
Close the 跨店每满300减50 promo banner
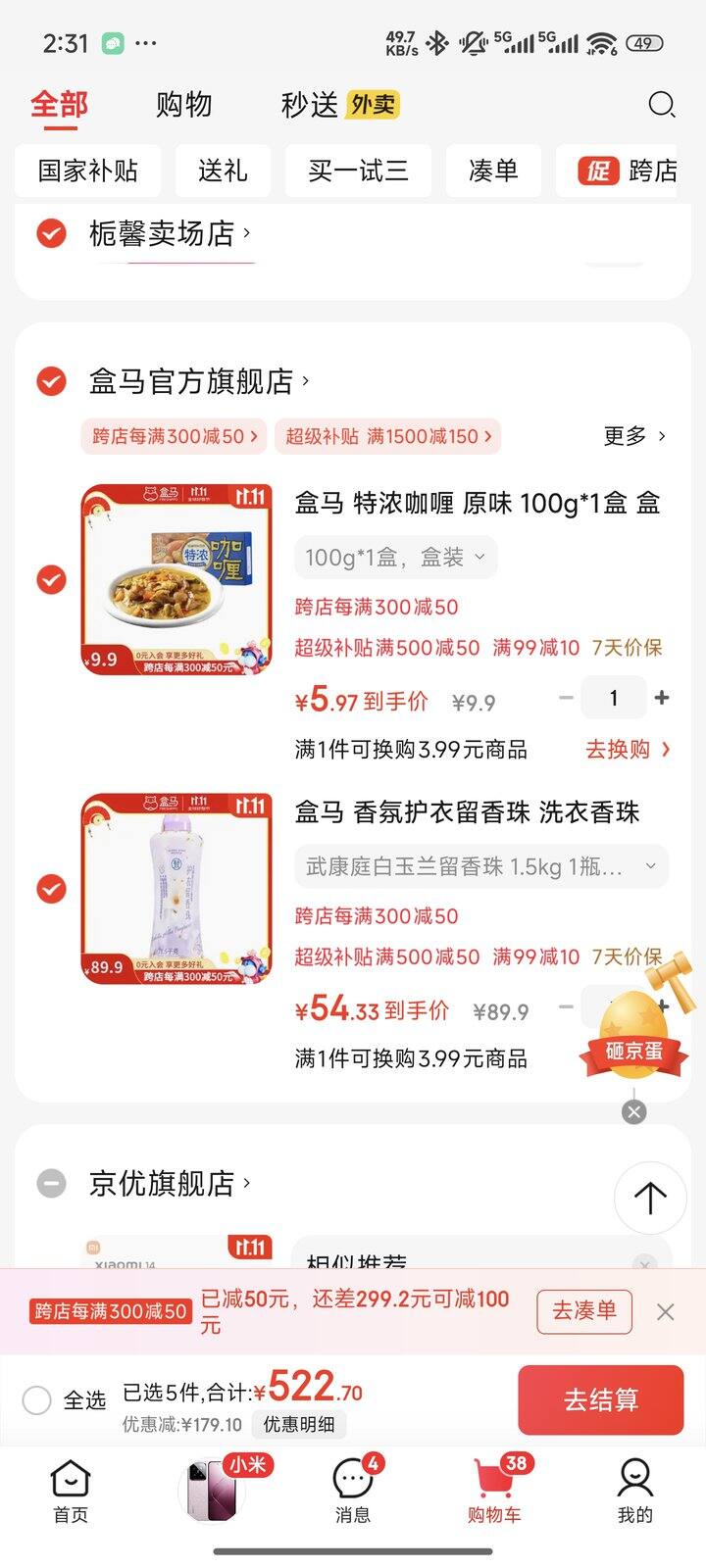tap(665, 1311)
